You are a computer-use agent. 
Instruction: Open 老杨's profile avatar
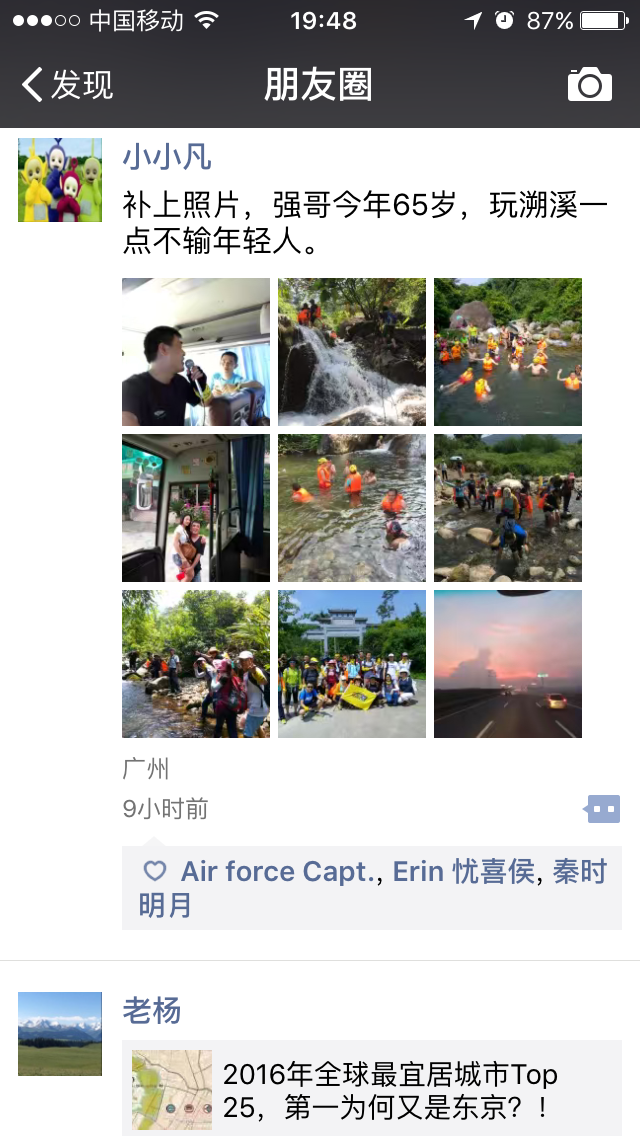[60, 1034]
